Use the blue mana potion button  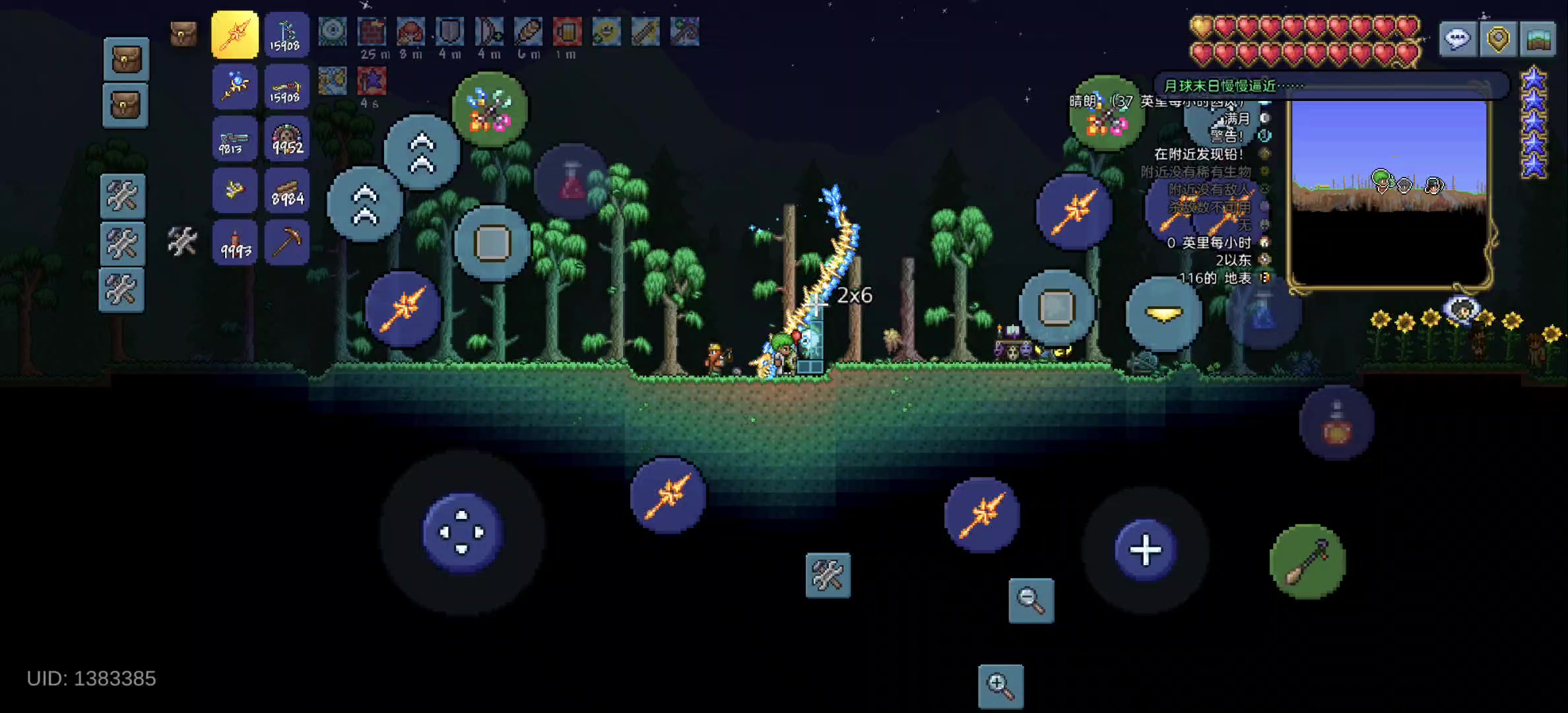pyautogui.click(x=1263, y=313)
